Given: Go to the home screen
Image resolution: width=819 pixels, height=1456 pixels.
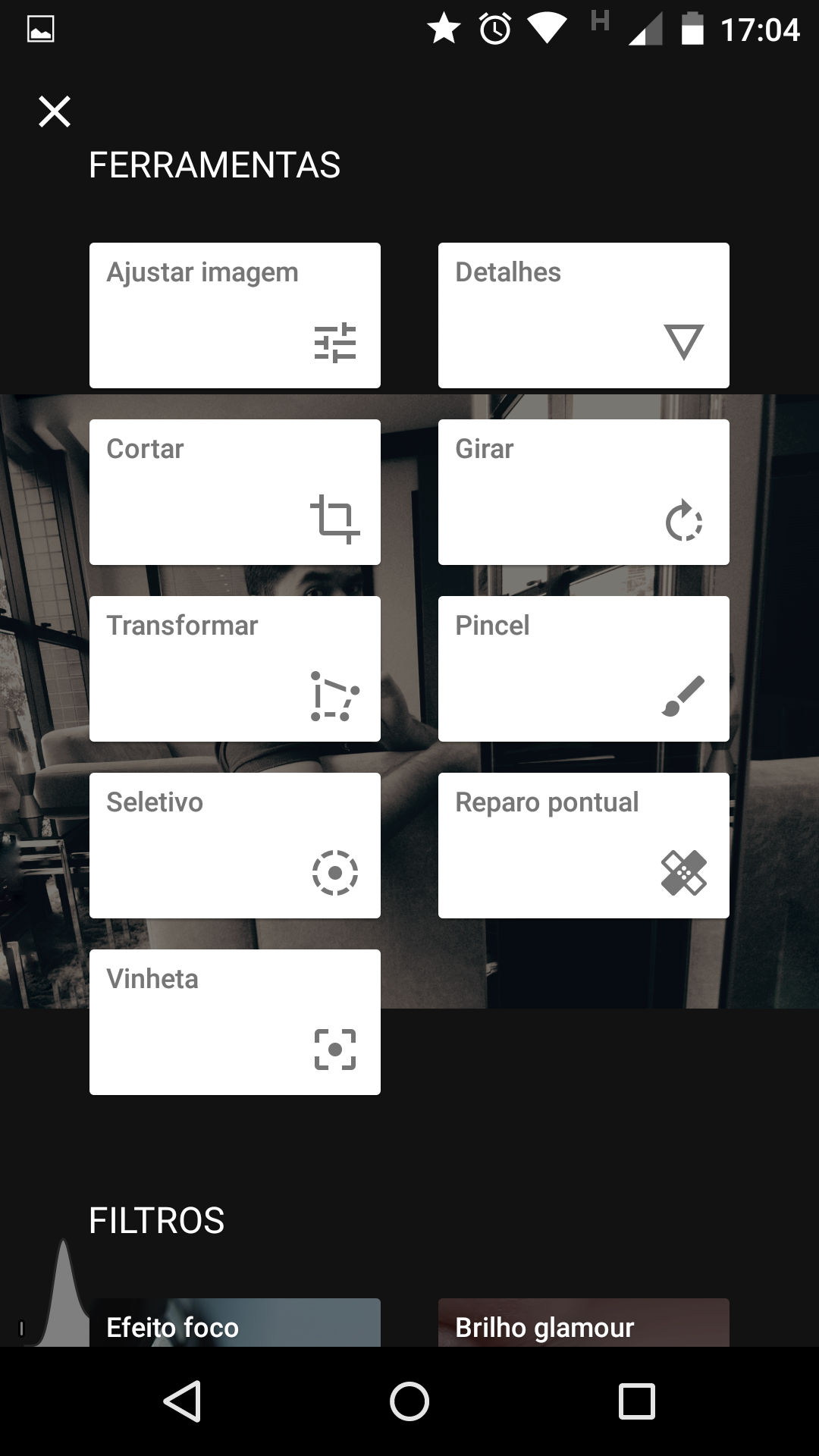Looking at the screenshot, I should 409,1401.
